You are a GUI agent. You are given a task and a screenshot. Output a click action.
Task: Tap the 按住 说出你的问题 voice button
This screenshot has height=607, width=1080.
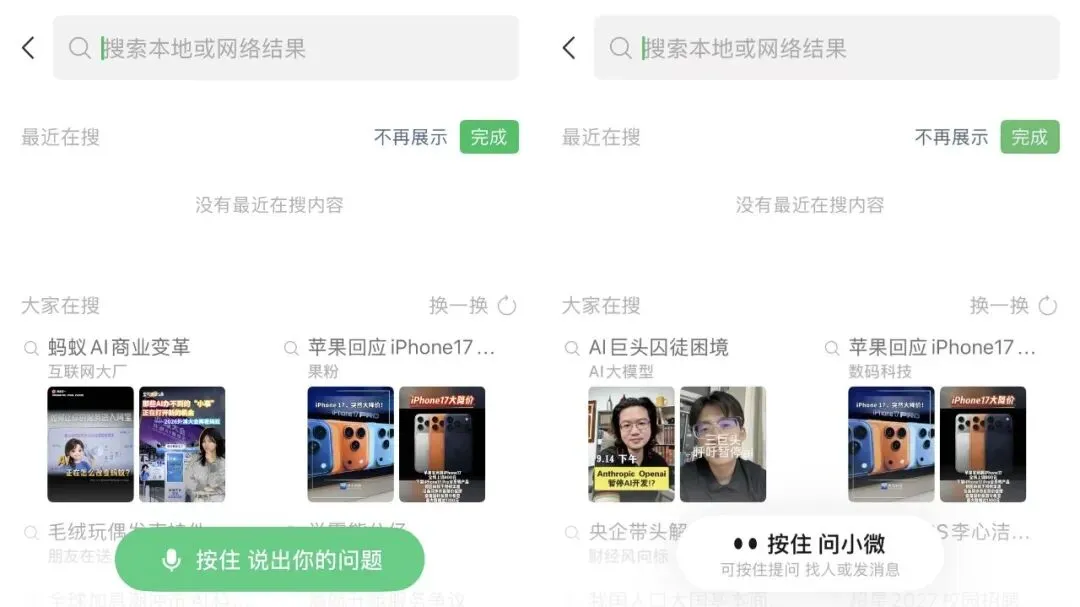click(x=269, y=559)
